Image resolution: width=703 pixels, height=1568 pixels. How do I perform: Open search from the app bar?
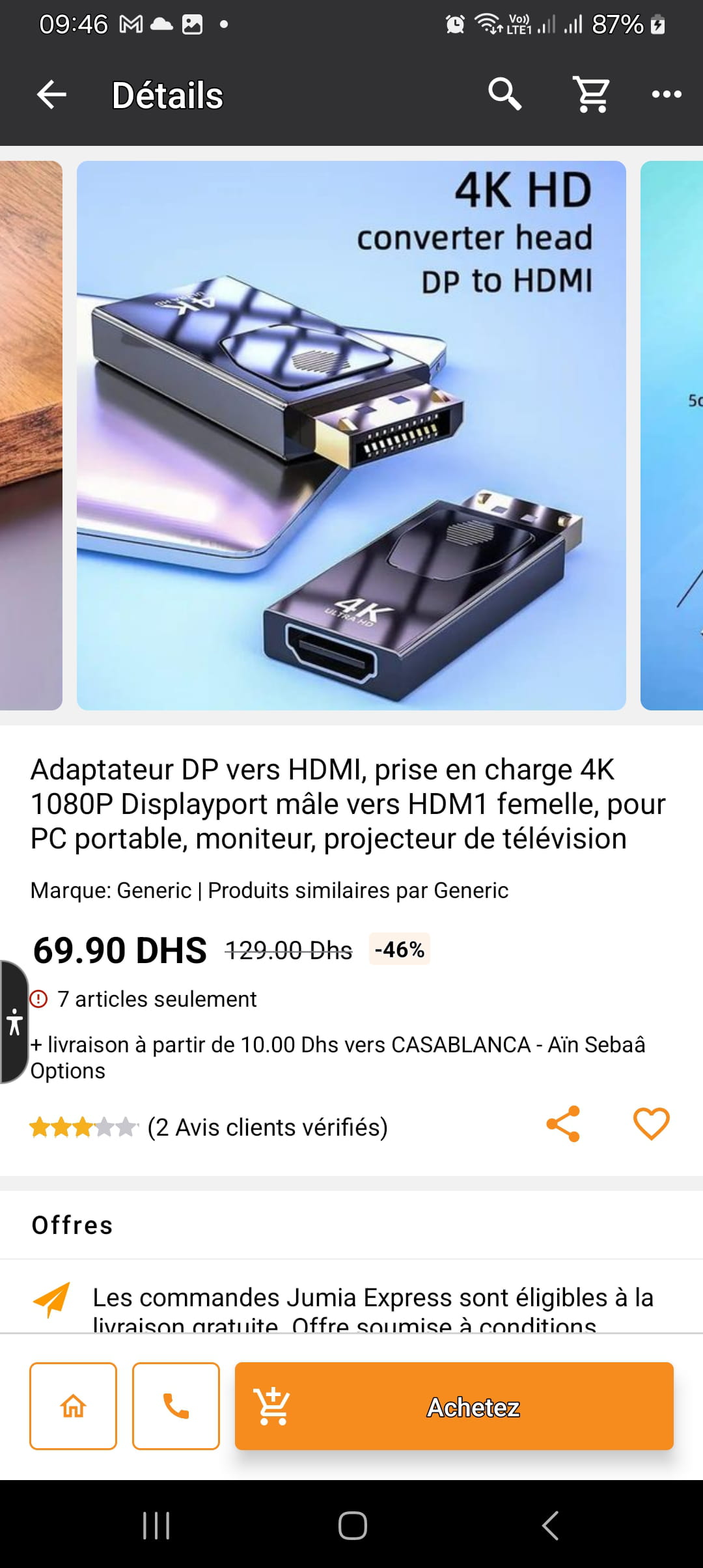tap(504, 95)
